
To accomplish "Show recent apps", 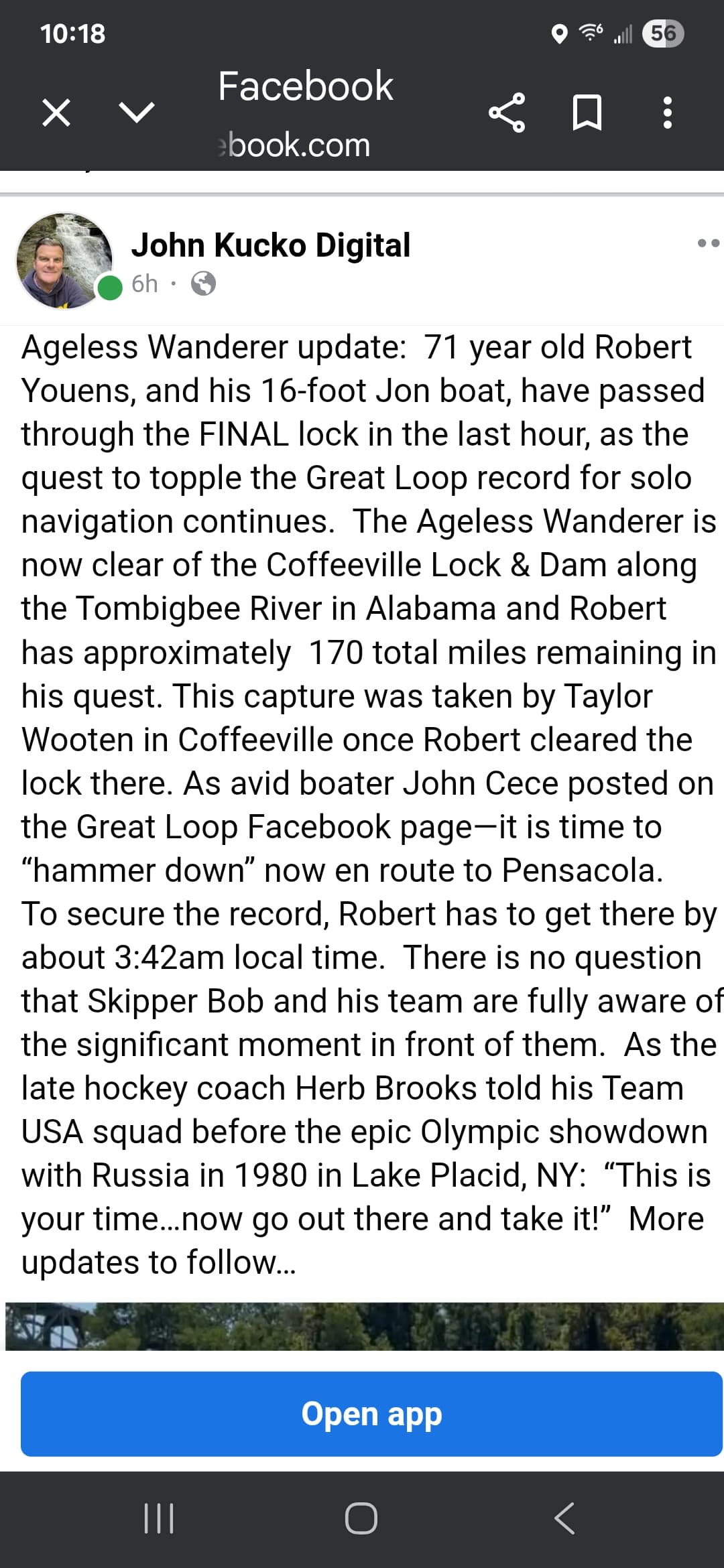I will 159,1518.
